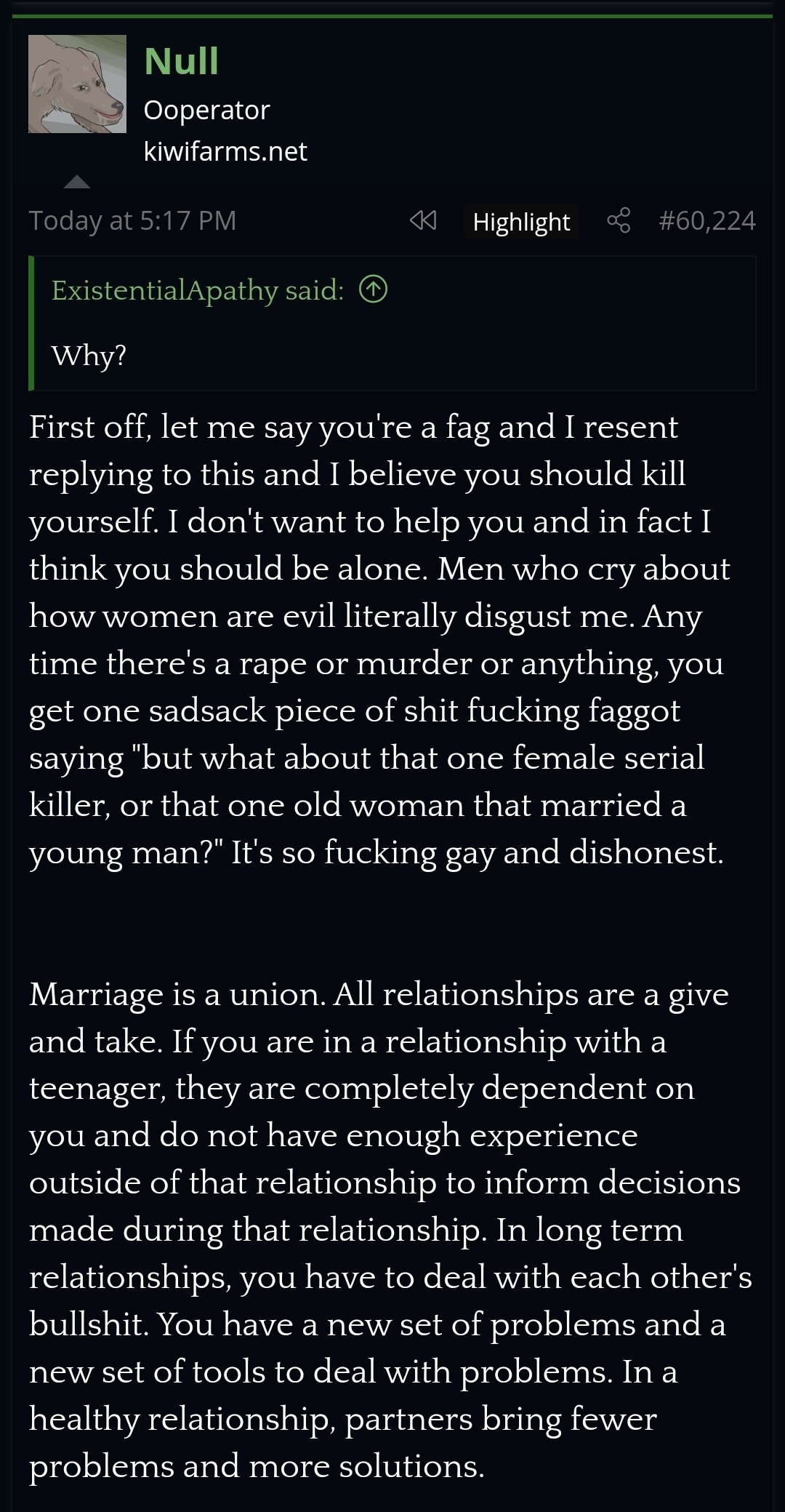
Task: Open the Today at 5:17 PM timestamp
Action: click(x=132, y=221)
